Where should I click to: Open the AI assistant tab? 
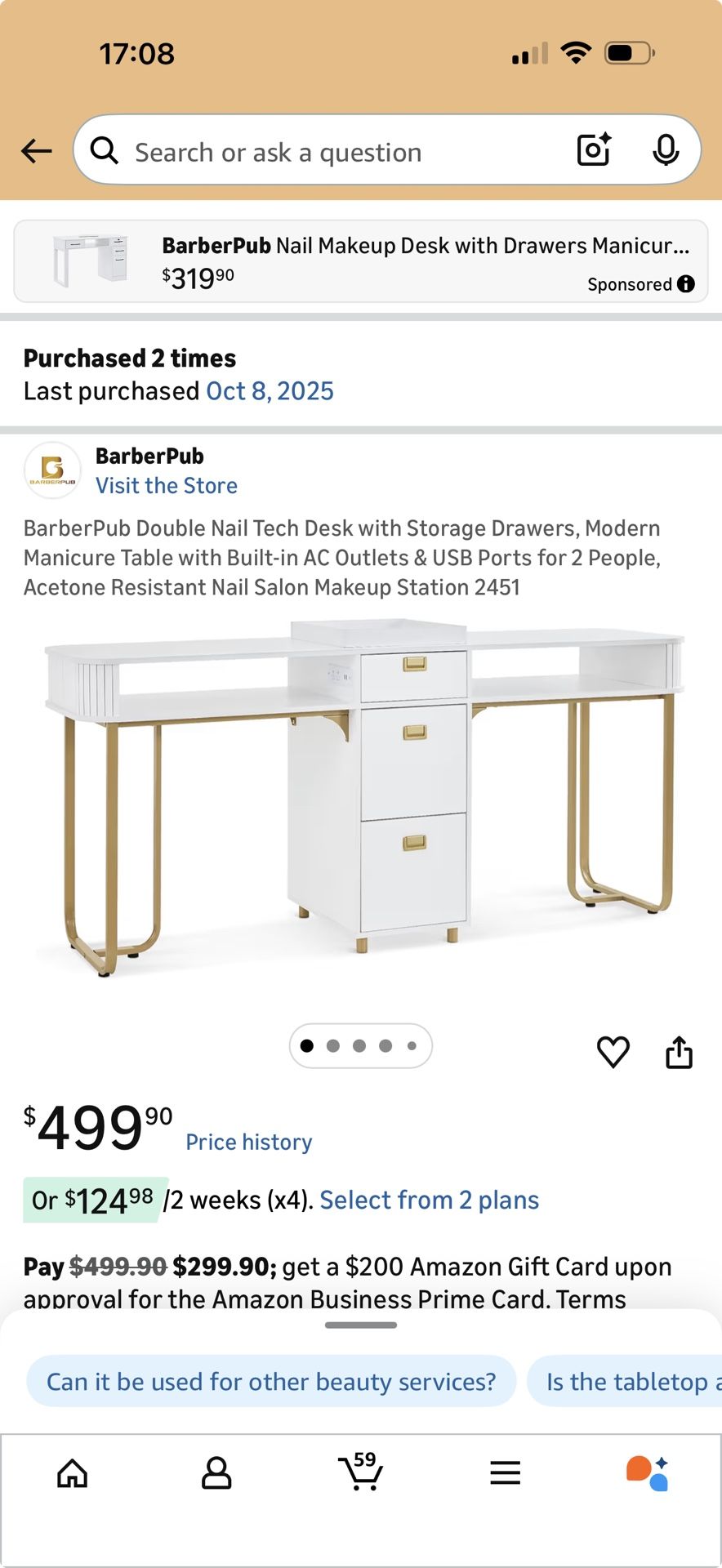pos(648,1473)
